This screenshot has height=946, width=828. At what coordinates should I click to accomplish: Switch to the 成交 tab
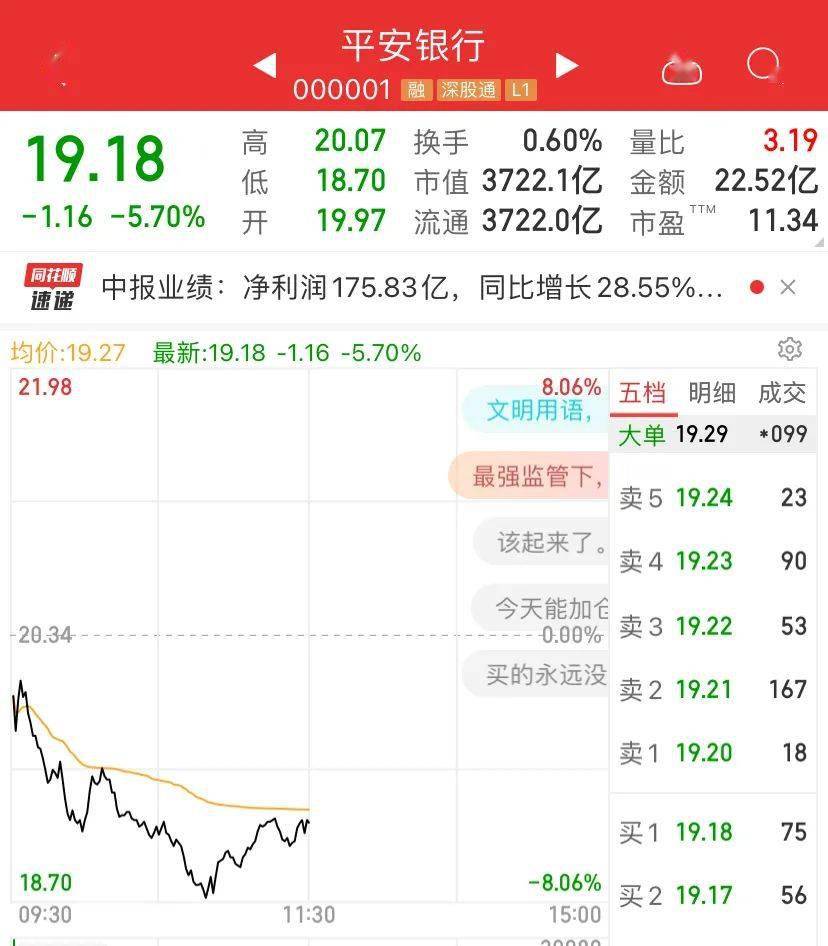[782, 393]
